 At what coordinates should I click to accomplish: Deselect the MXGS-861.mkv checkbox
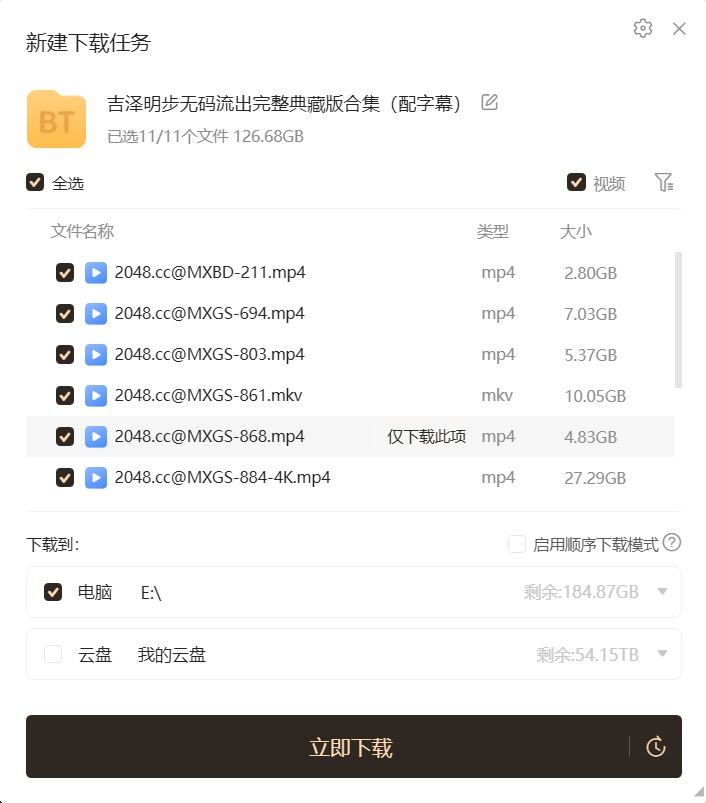[65, 395]
